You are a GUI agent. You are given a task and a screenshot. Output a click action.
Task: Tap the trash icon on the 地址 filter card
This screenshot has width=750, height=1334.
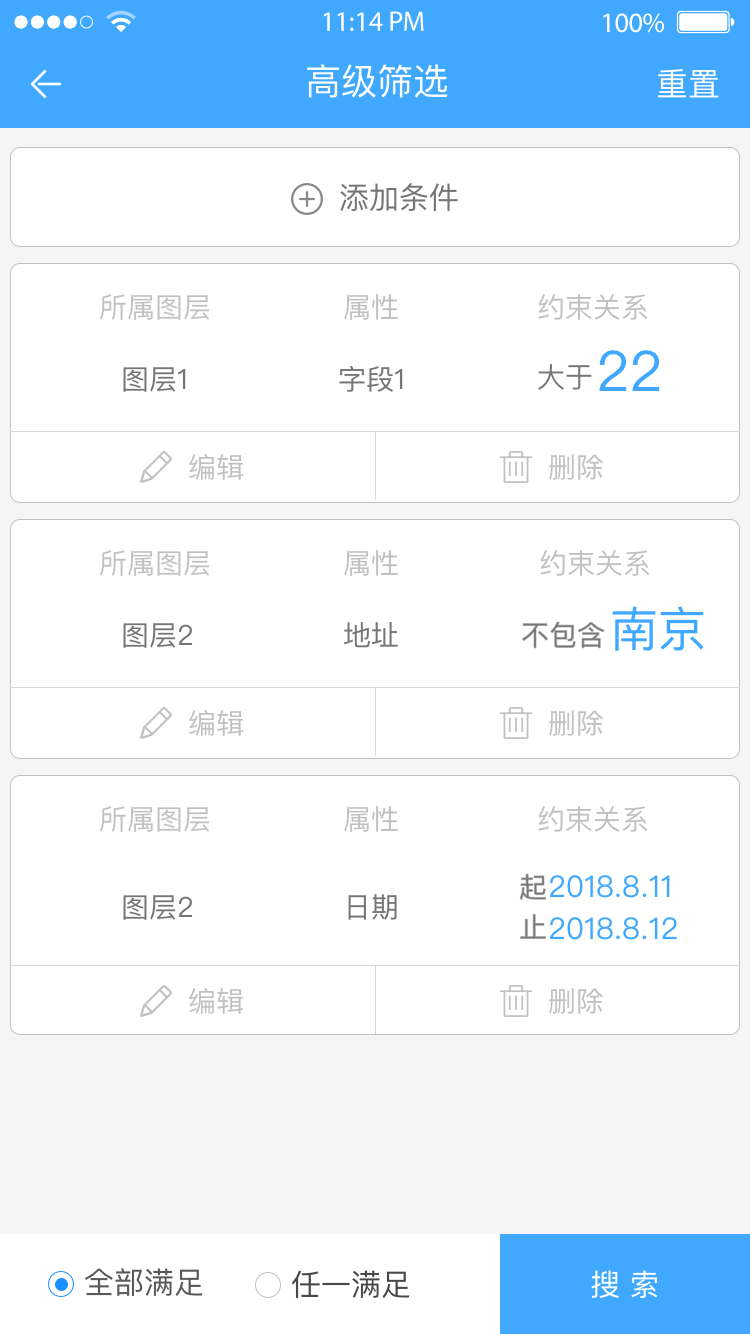[516, 723]
